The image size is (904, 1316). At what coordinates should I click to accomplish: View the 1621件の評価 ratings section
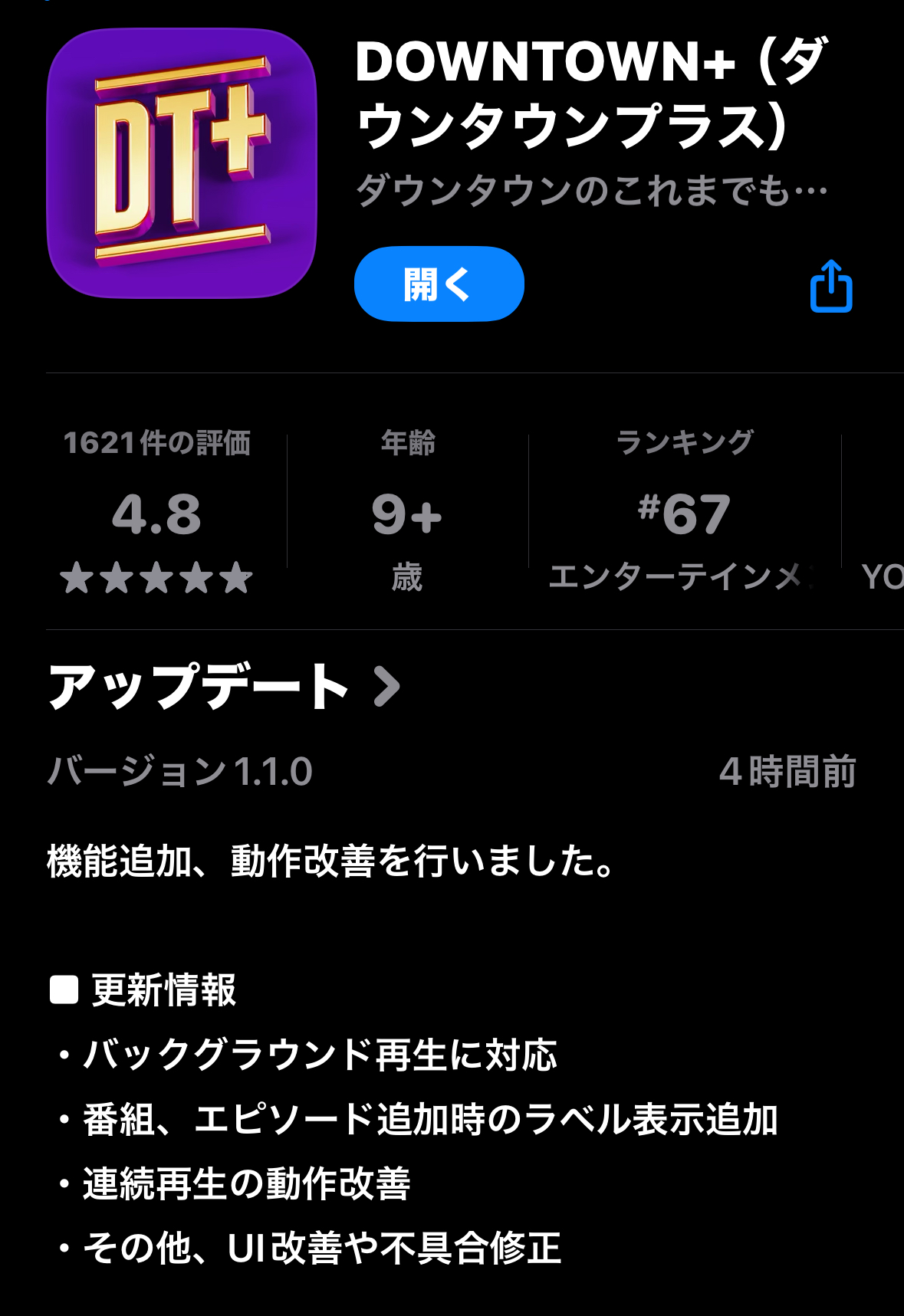click(x=156, y=512)
